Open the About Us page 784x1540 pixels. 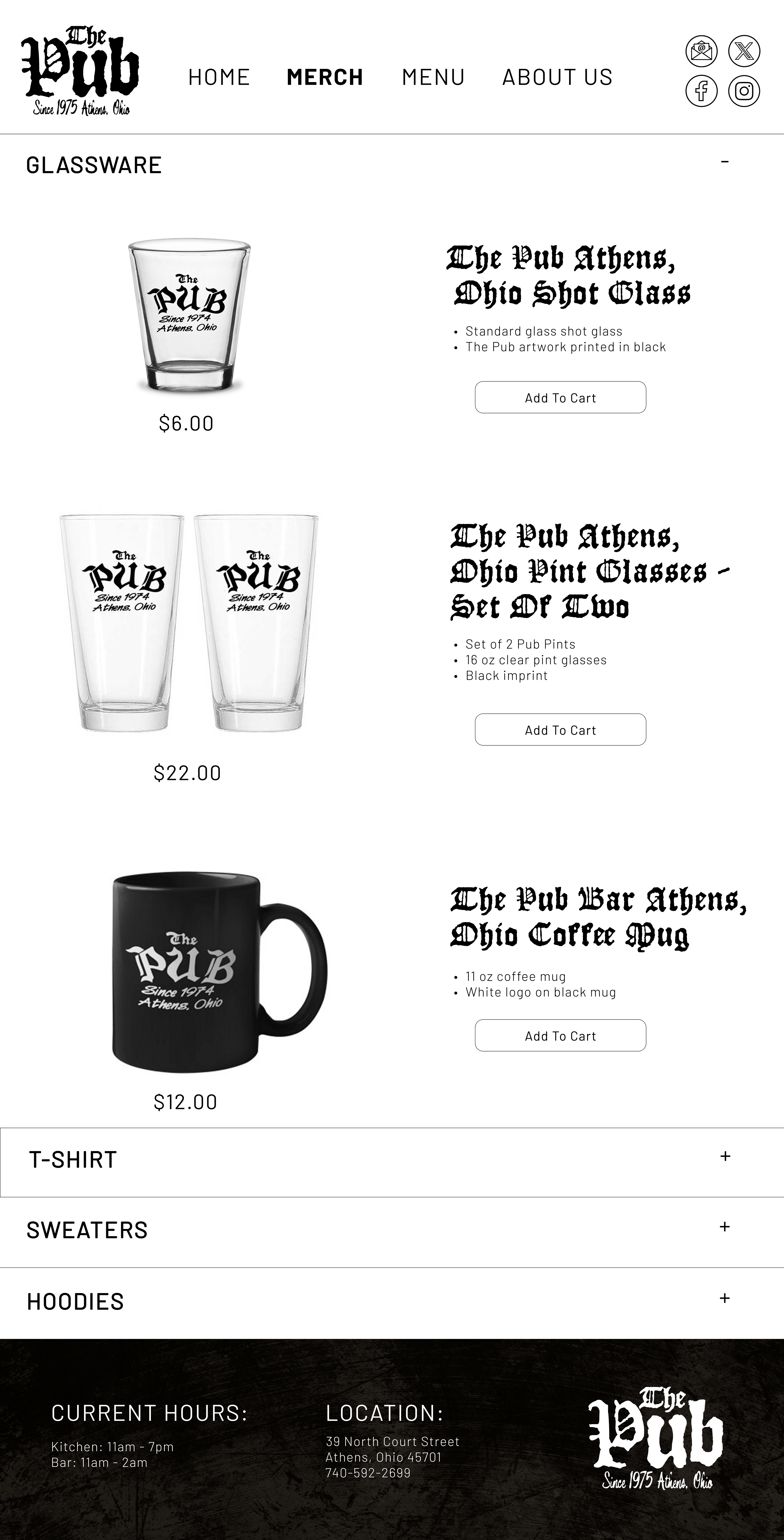pos(557,77)
